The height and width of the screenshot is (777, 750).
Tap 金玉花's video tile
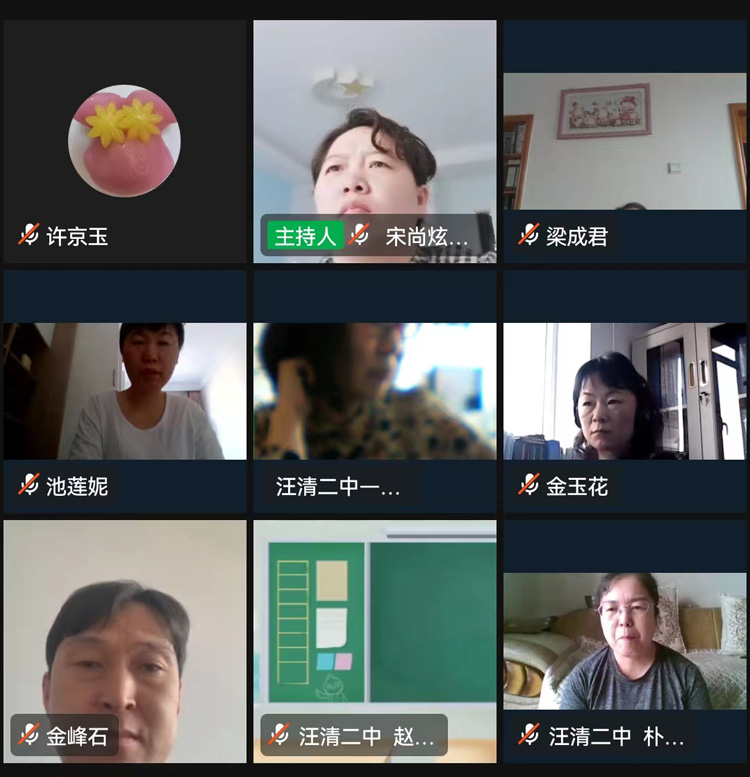click(625, 390)
